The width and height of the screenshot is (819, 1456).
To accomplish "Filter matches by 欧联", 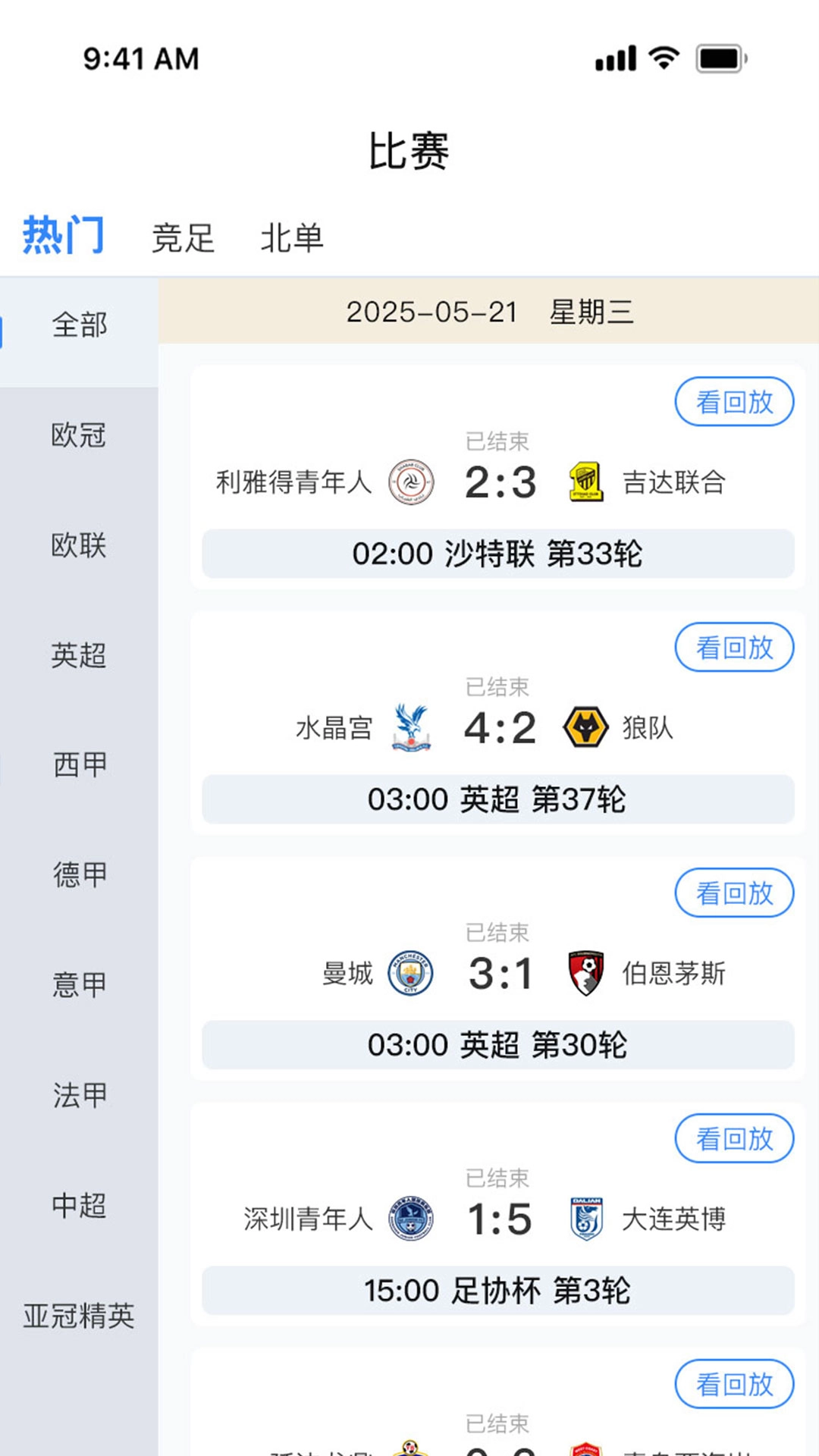I will pos(79,545).
